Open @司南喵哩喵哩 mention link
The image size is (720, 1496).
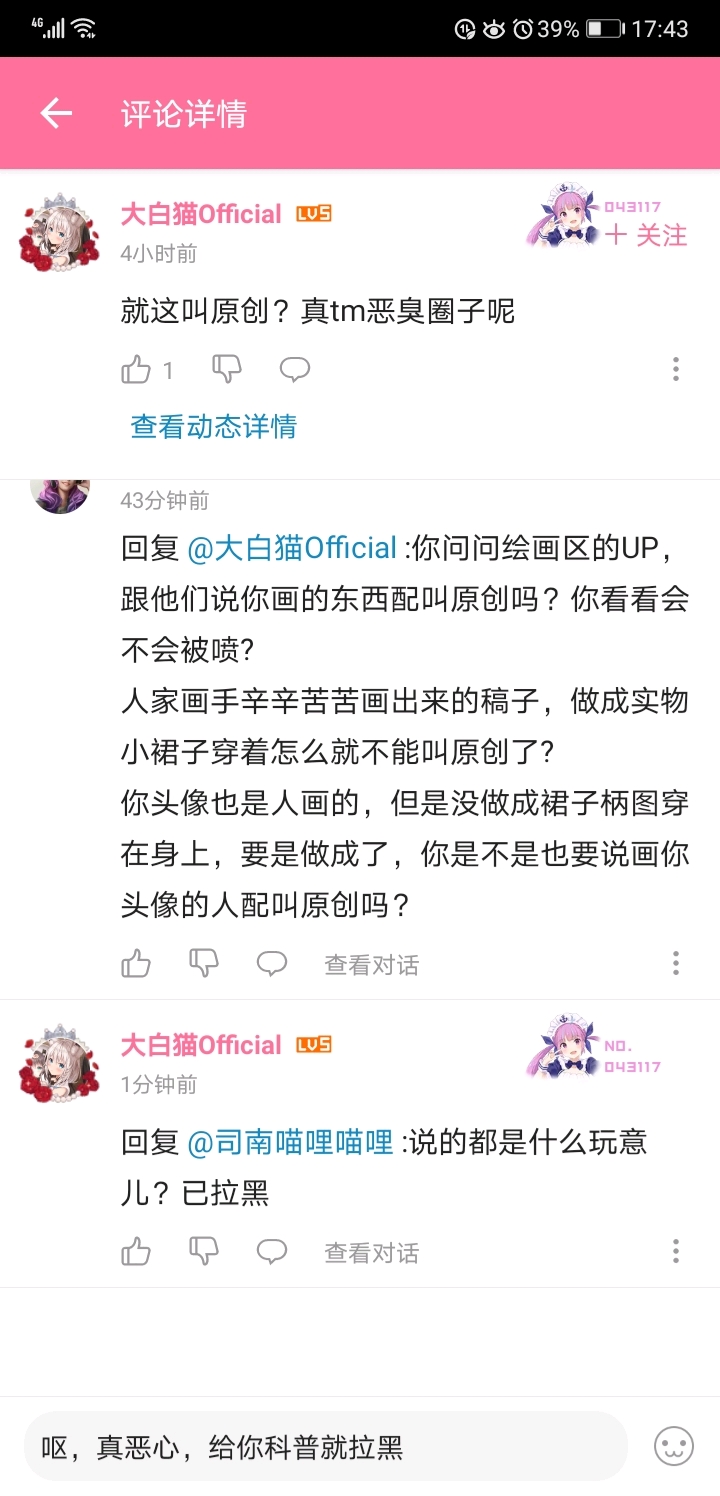[290, 1142]
